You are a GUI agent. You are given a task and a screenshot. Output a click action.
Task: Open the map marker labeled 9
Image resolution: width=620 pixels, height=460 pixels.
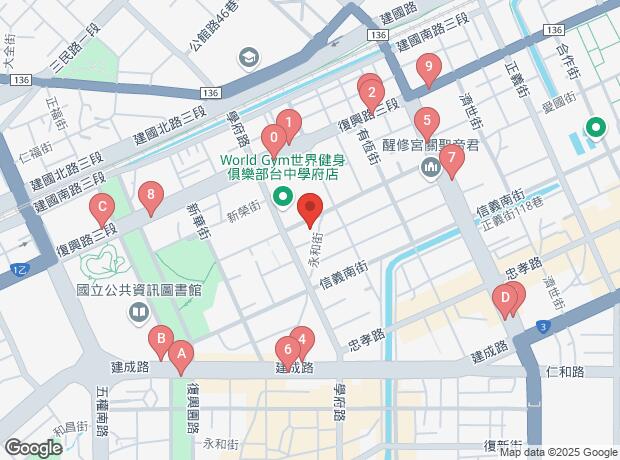[429, 69]
